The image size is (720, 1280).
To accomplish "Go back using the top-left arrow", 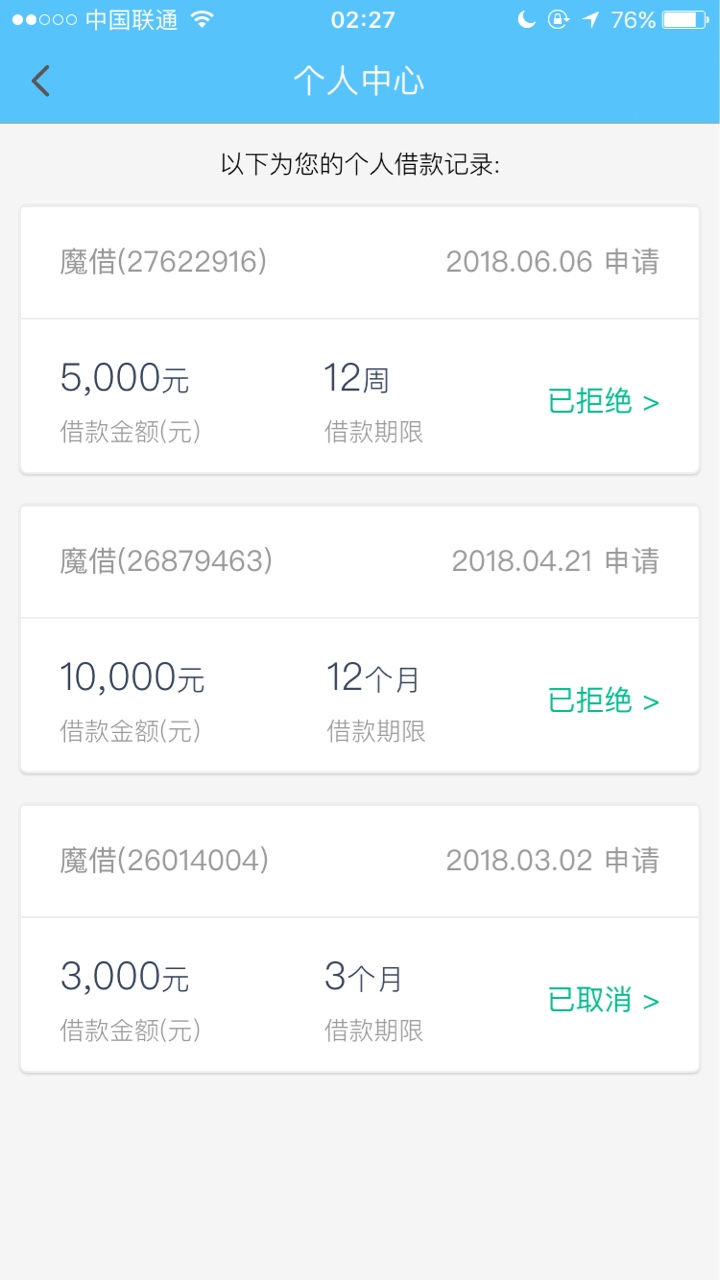I will (x=40, y=81).
